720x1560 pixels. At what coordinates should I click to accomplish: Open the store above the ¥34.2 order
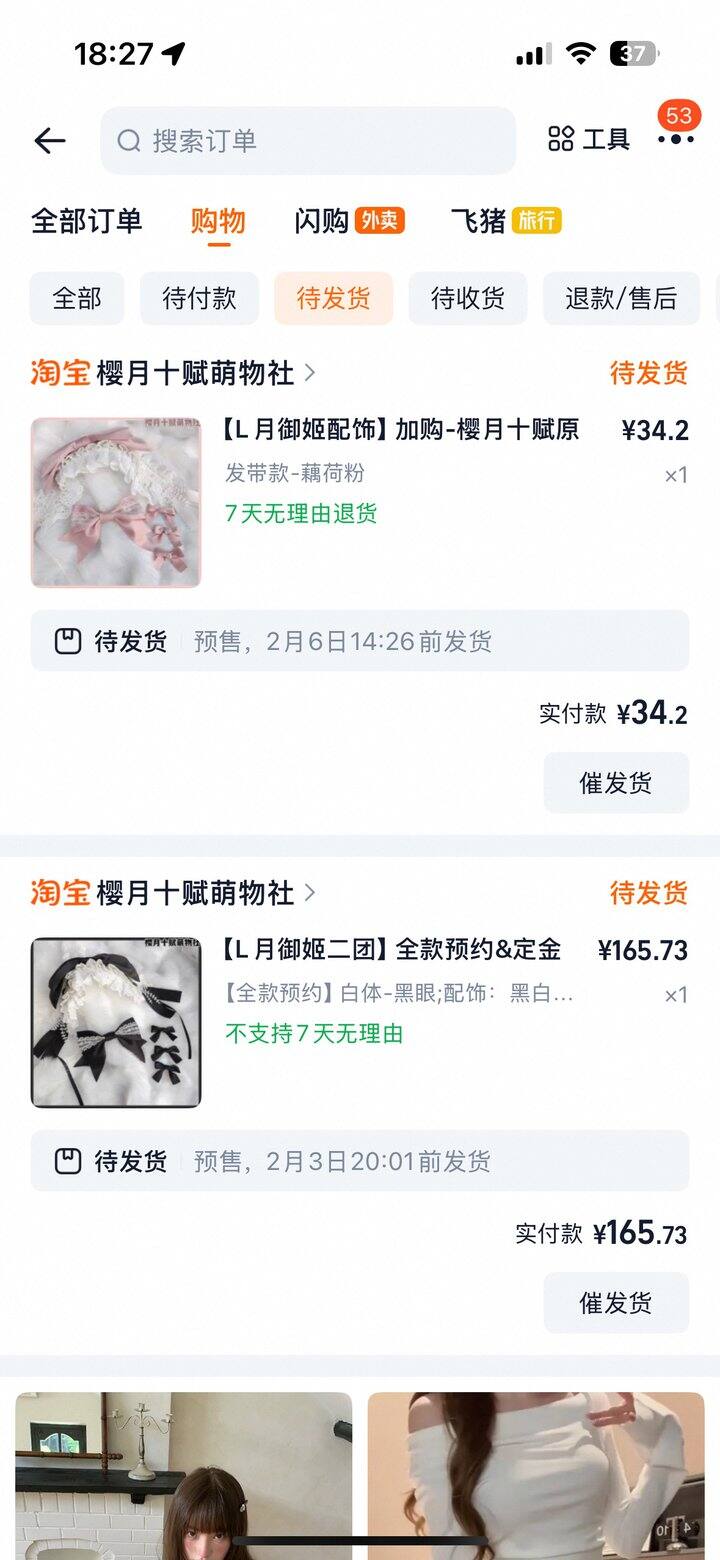195,373
